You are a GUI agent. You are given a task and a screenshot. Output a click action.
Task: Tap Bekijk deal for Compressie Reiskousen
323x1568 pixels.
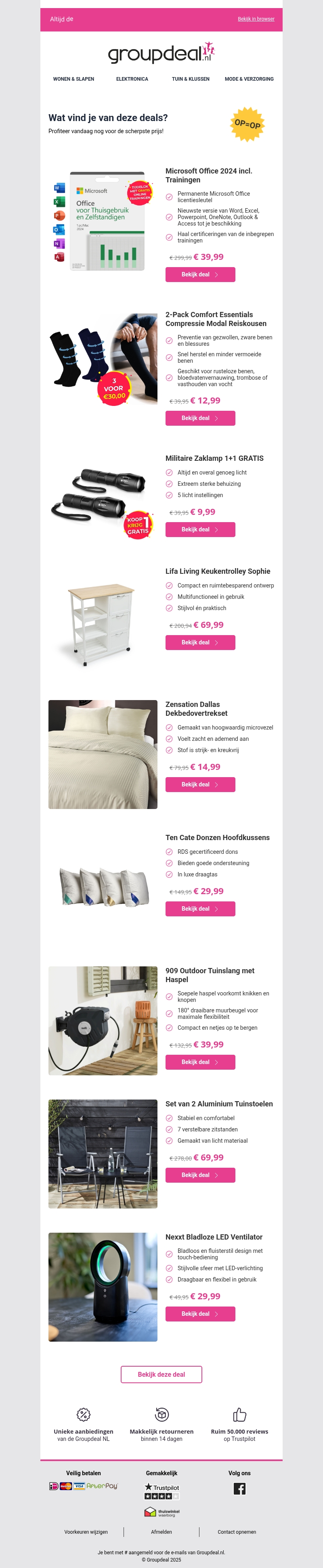(200, 418)
